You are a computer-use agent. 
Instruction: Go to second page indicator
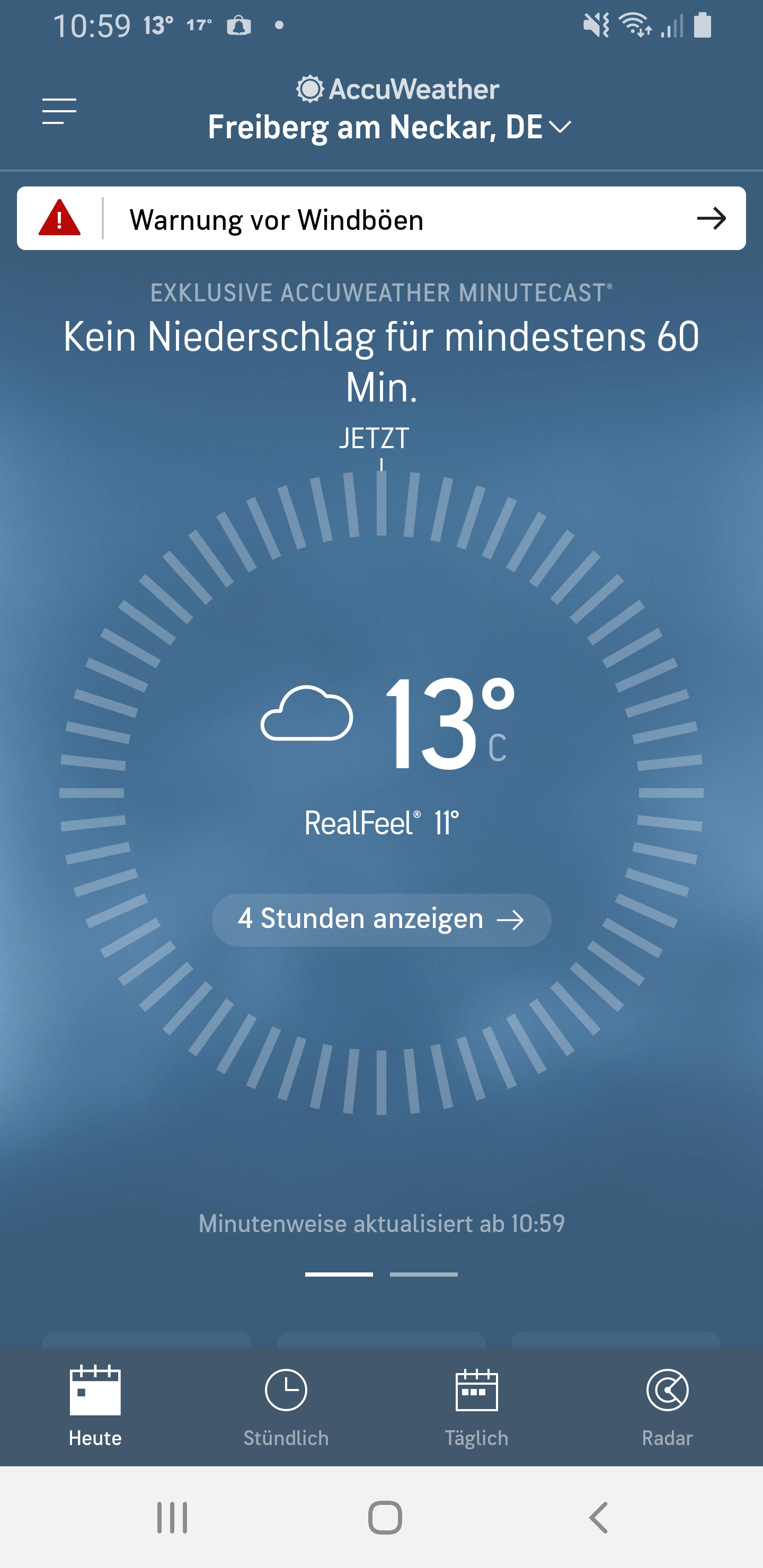(x=424, y=1274)
